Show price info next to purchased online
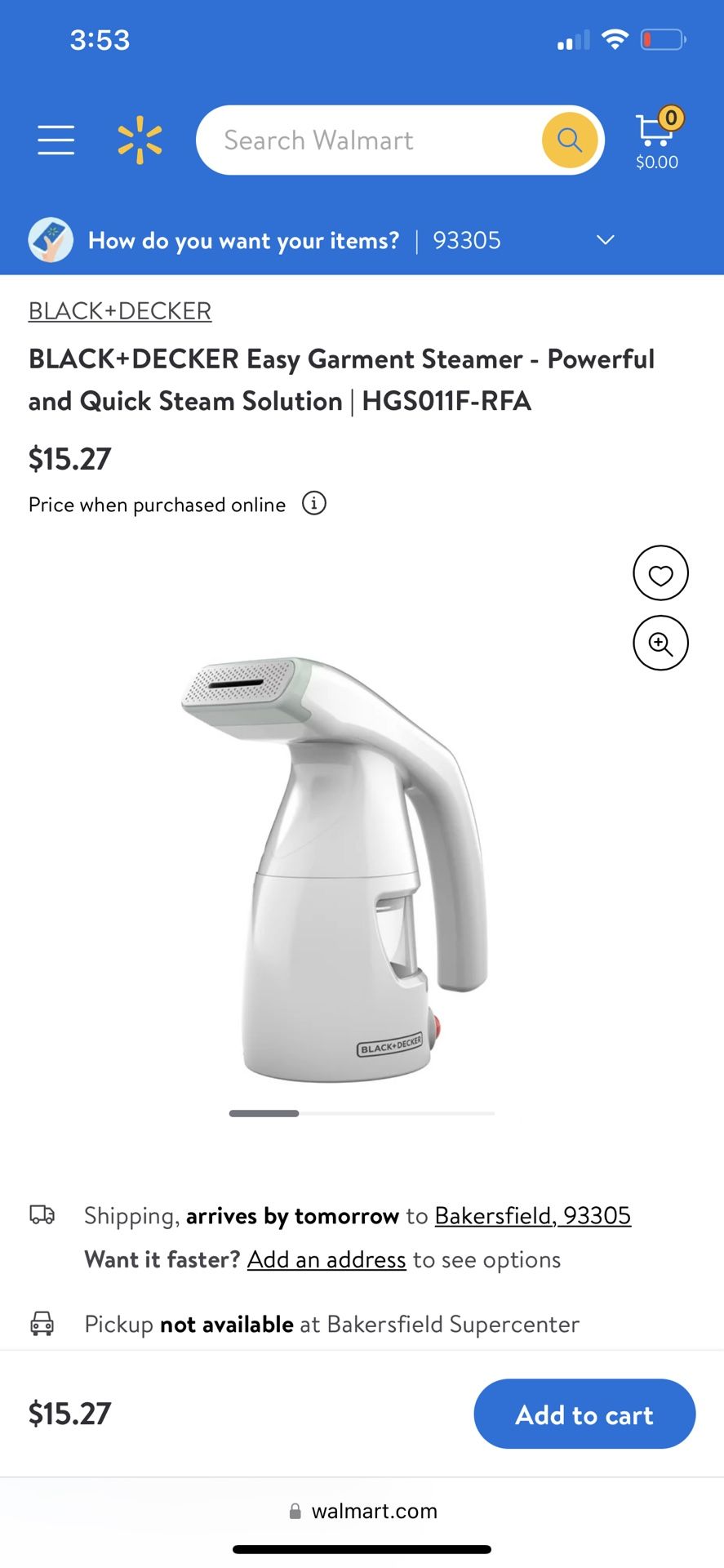 coord(314,503)
